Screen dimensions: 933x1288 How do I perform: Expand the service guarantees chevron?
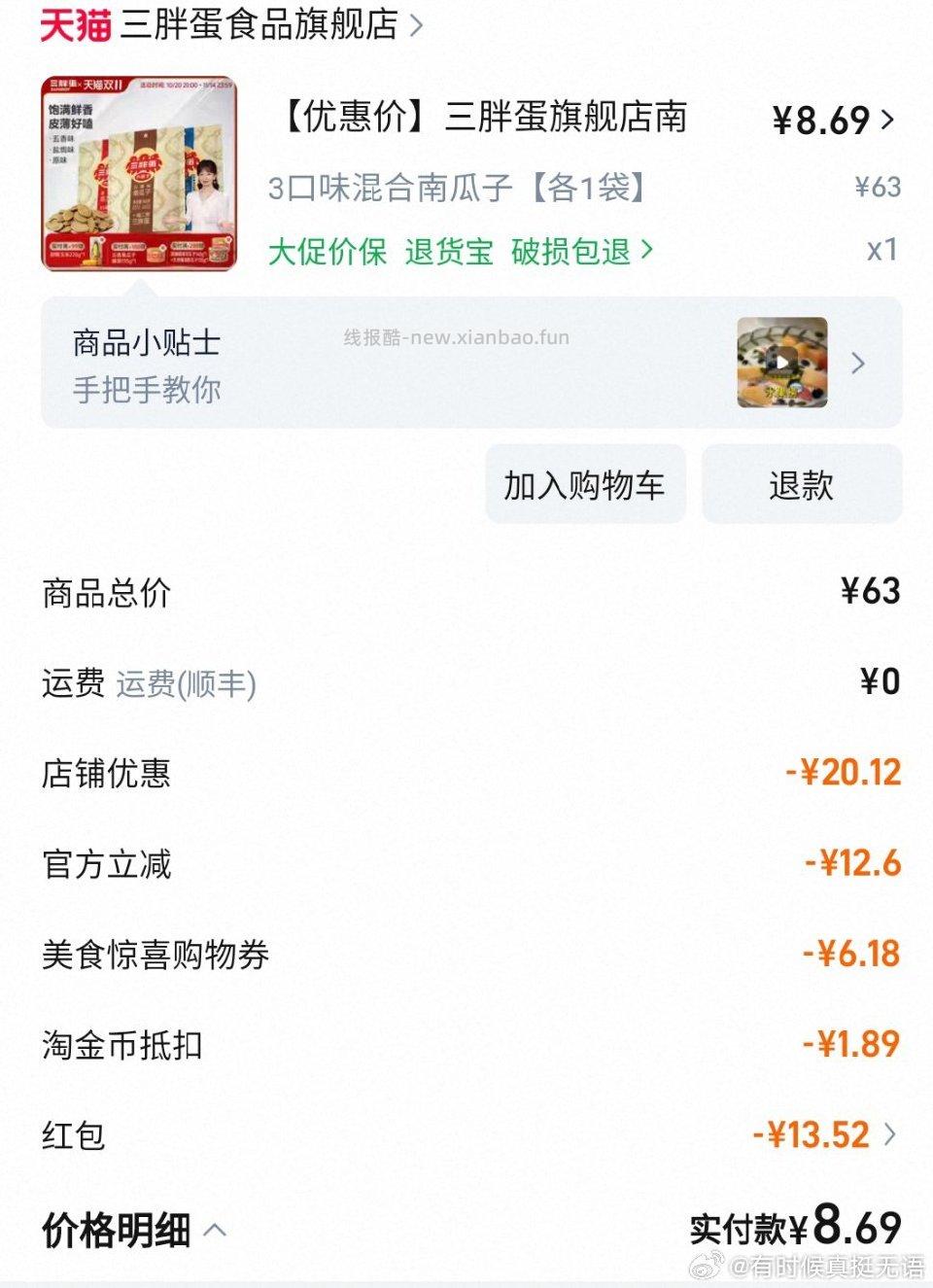tap(645, 252)
